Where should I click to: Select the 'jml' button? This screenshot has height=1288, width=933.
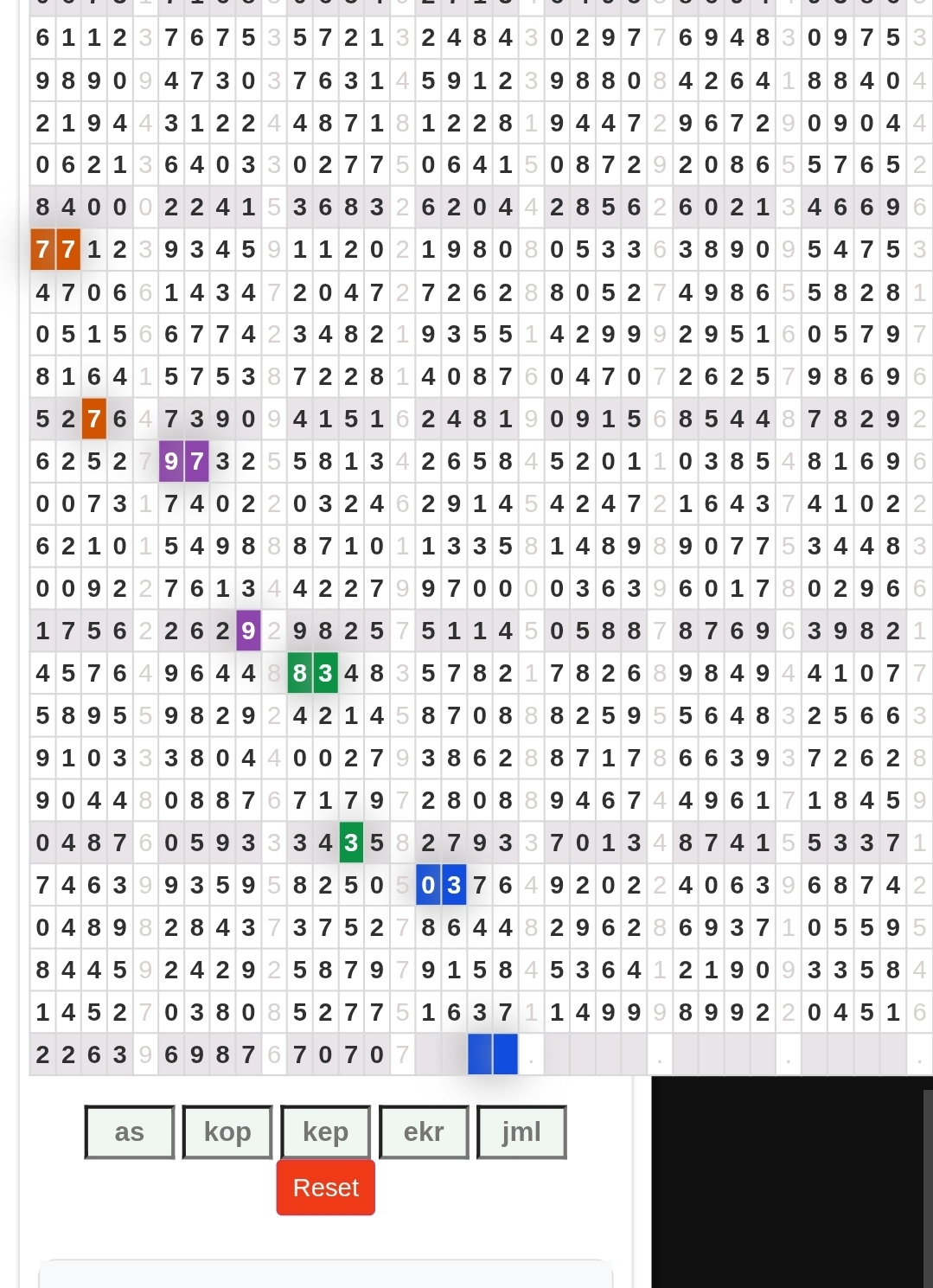point(521,1132)
